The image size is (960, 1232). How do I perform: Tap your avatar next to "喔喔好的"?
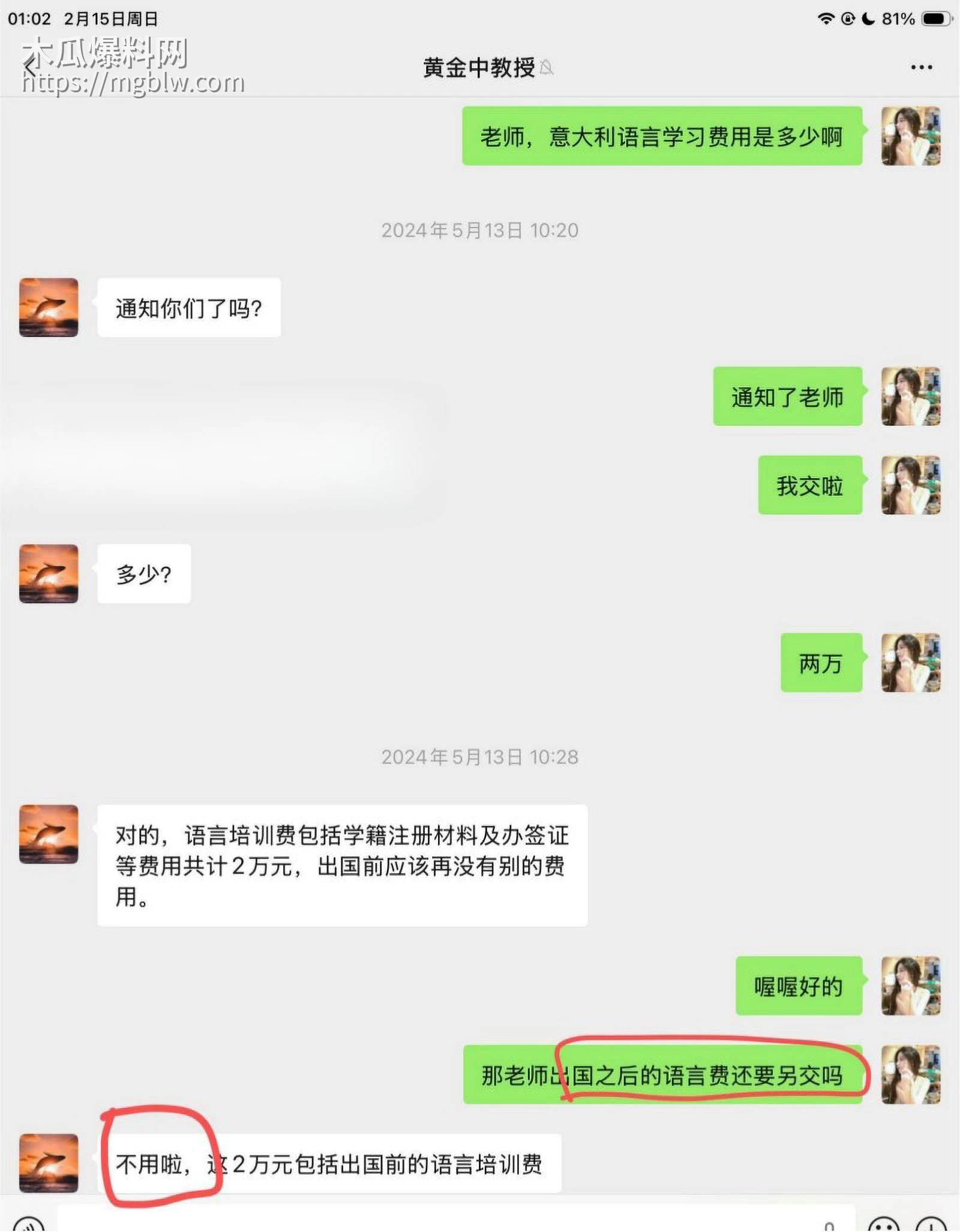tap(911, 985)
